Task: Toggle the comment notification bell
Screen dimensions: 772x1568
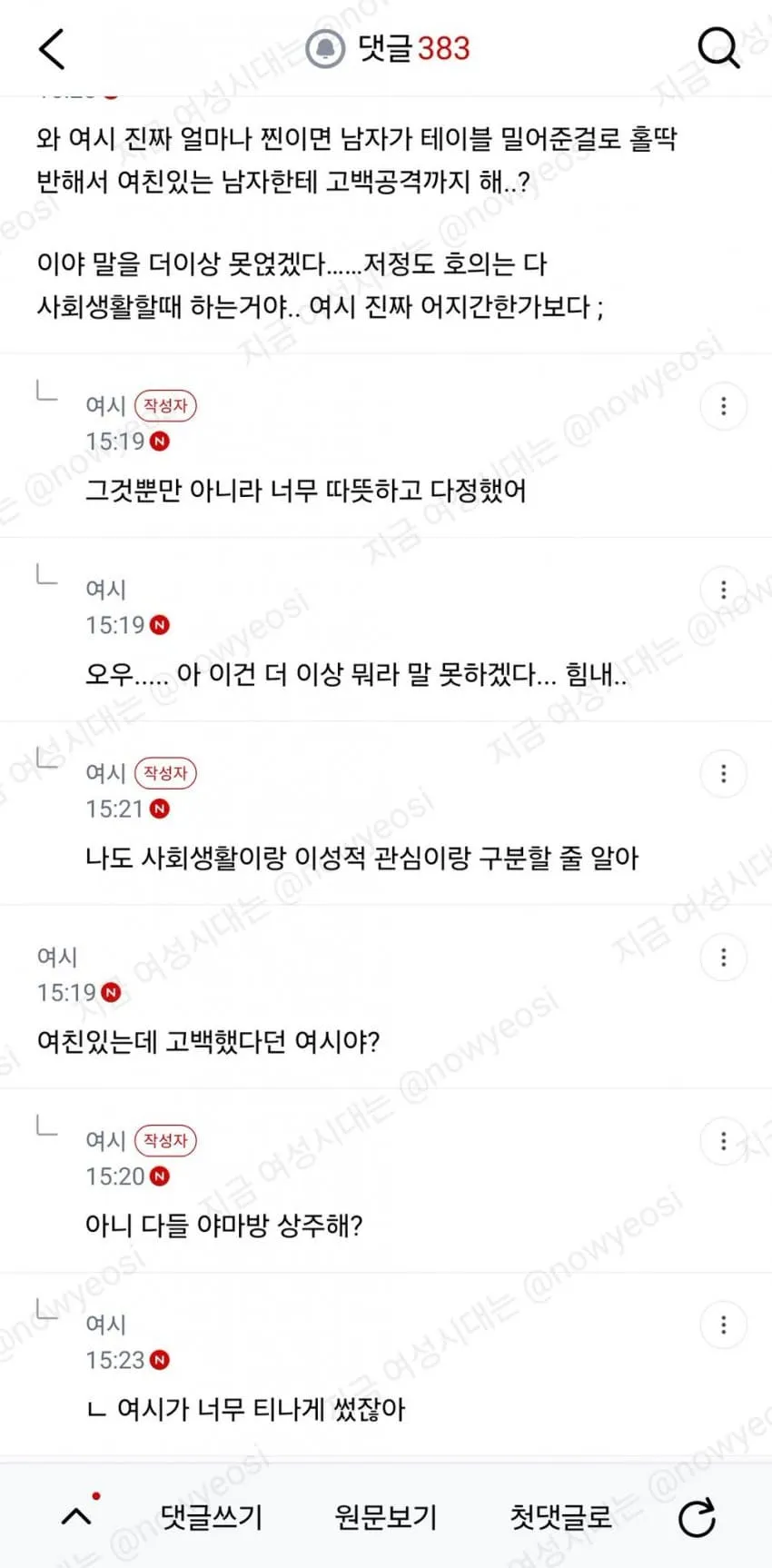Action: click(x=325, y=48)
